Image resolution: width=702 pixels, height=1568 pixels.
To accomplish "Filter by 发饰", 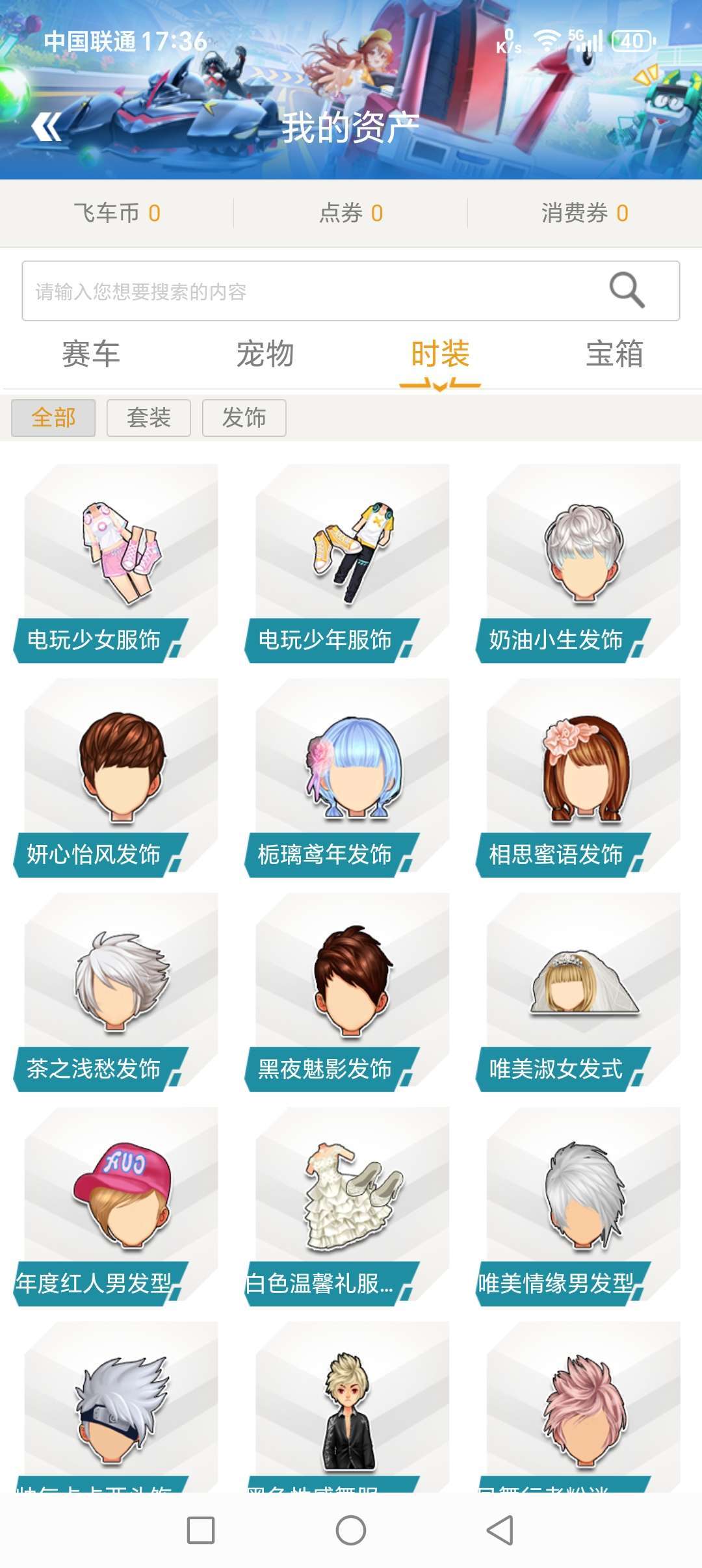I will (244, 417).
